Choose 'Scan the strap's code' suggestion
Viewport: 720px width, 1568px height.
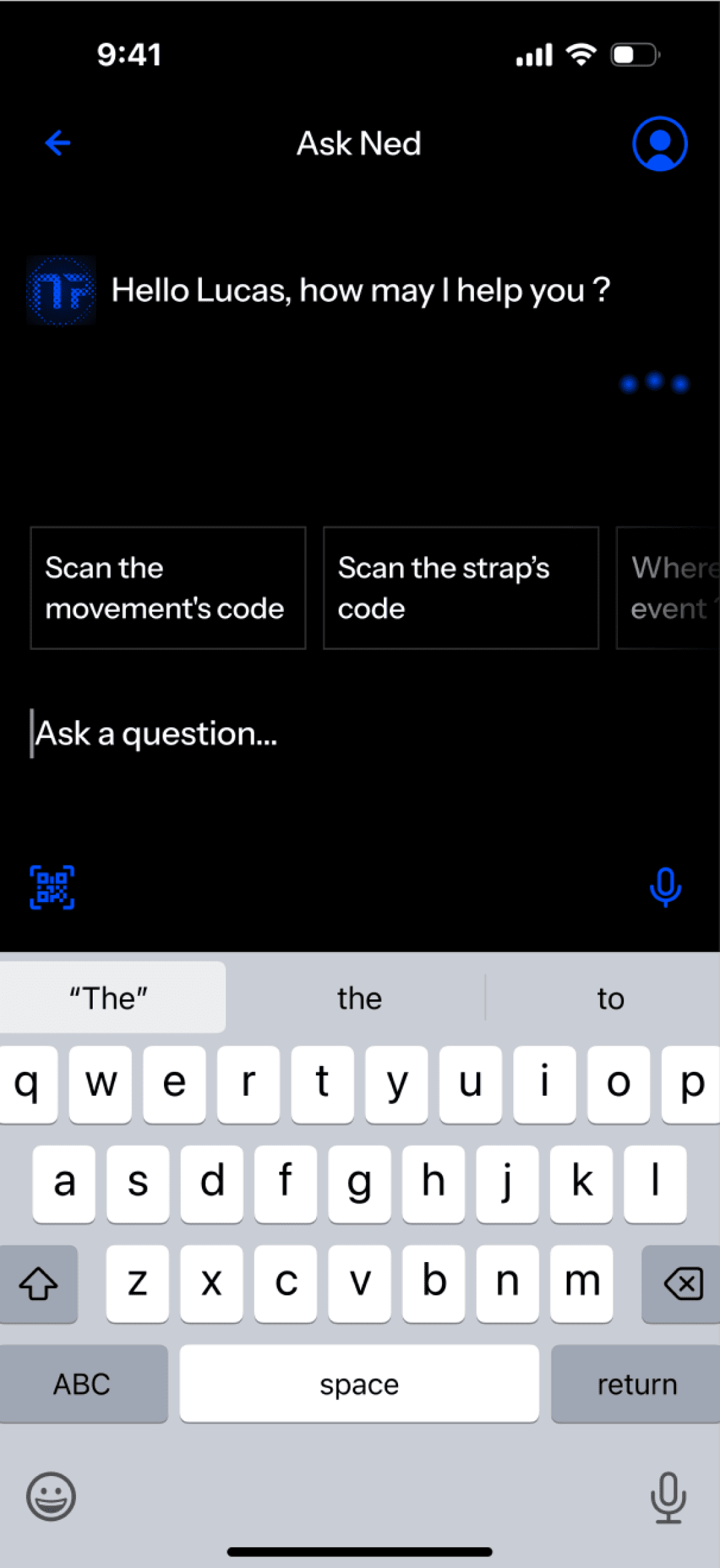[x=461, y=588]
